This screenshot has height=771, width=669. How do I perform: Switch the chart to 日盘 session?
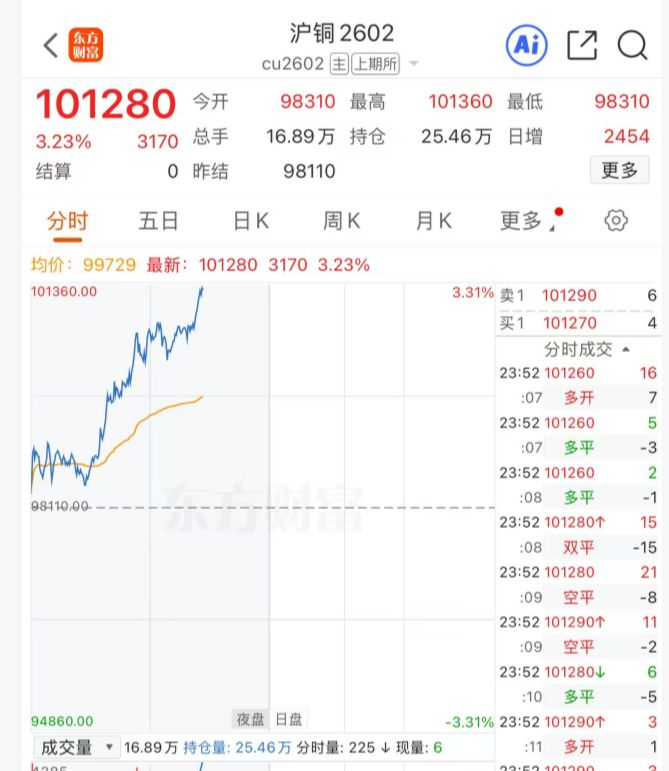289,719
